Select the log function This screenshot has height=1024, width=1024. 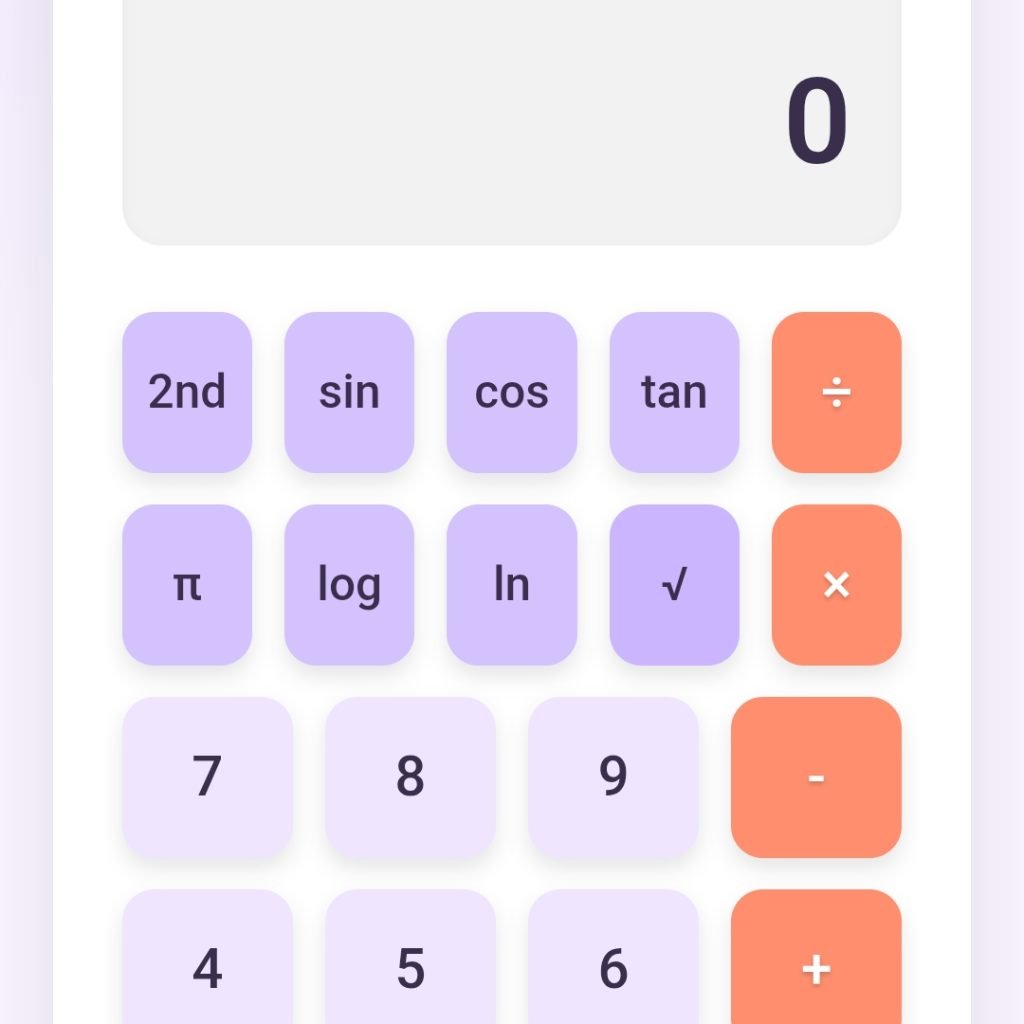click(349, 585)
